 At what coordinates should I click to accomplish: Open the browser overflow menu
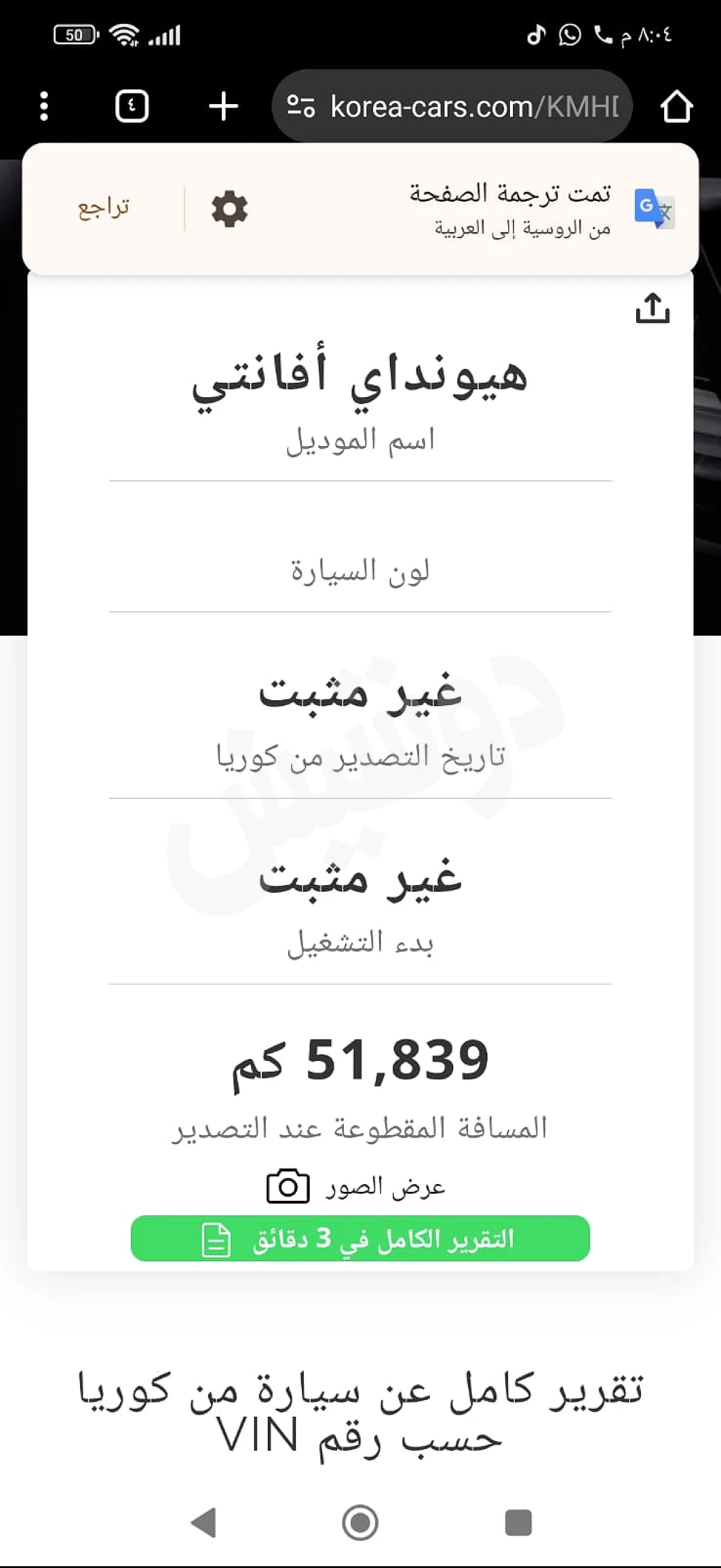[44, 106]
